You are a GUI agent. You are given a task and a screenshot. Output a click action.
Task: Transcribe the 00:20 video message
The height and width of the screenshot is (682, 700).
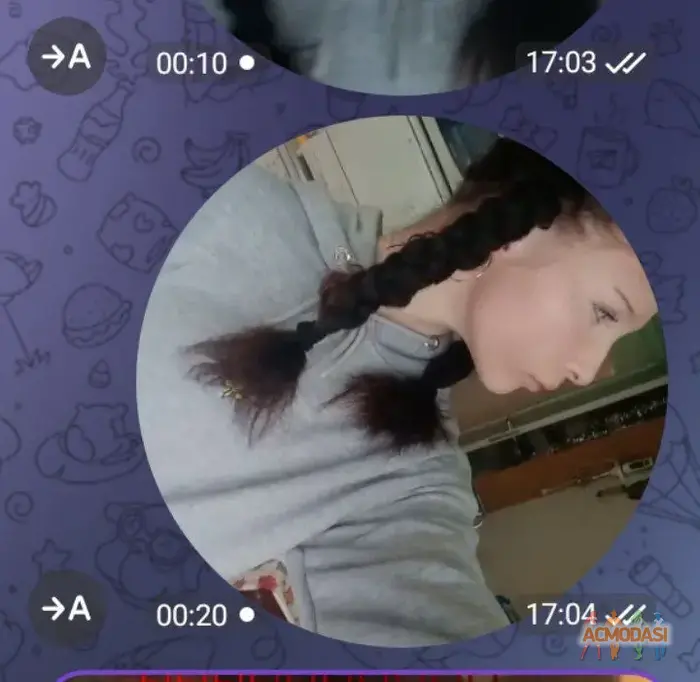point(67,609)
